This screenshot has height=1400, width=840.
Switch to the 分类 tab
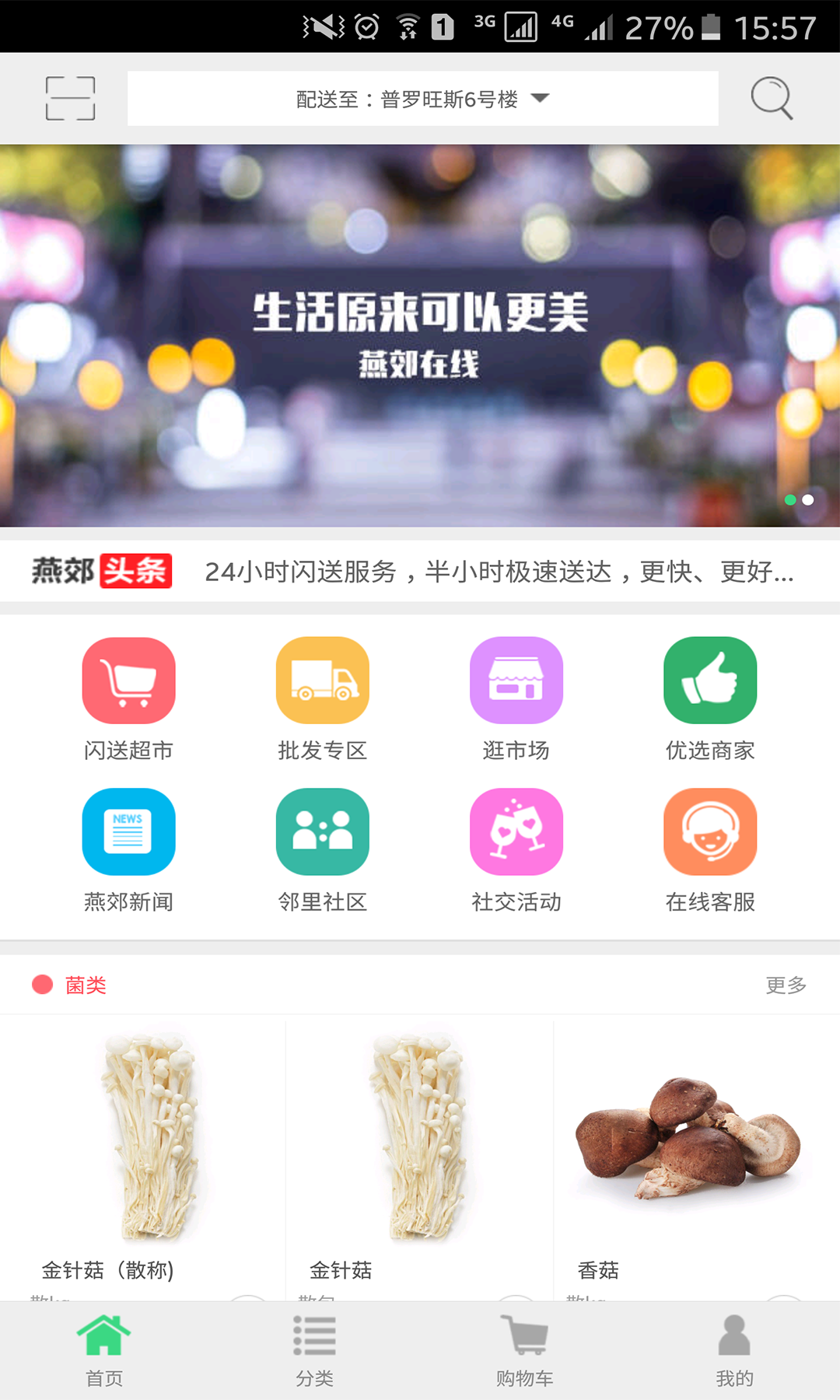point(315,1351)
